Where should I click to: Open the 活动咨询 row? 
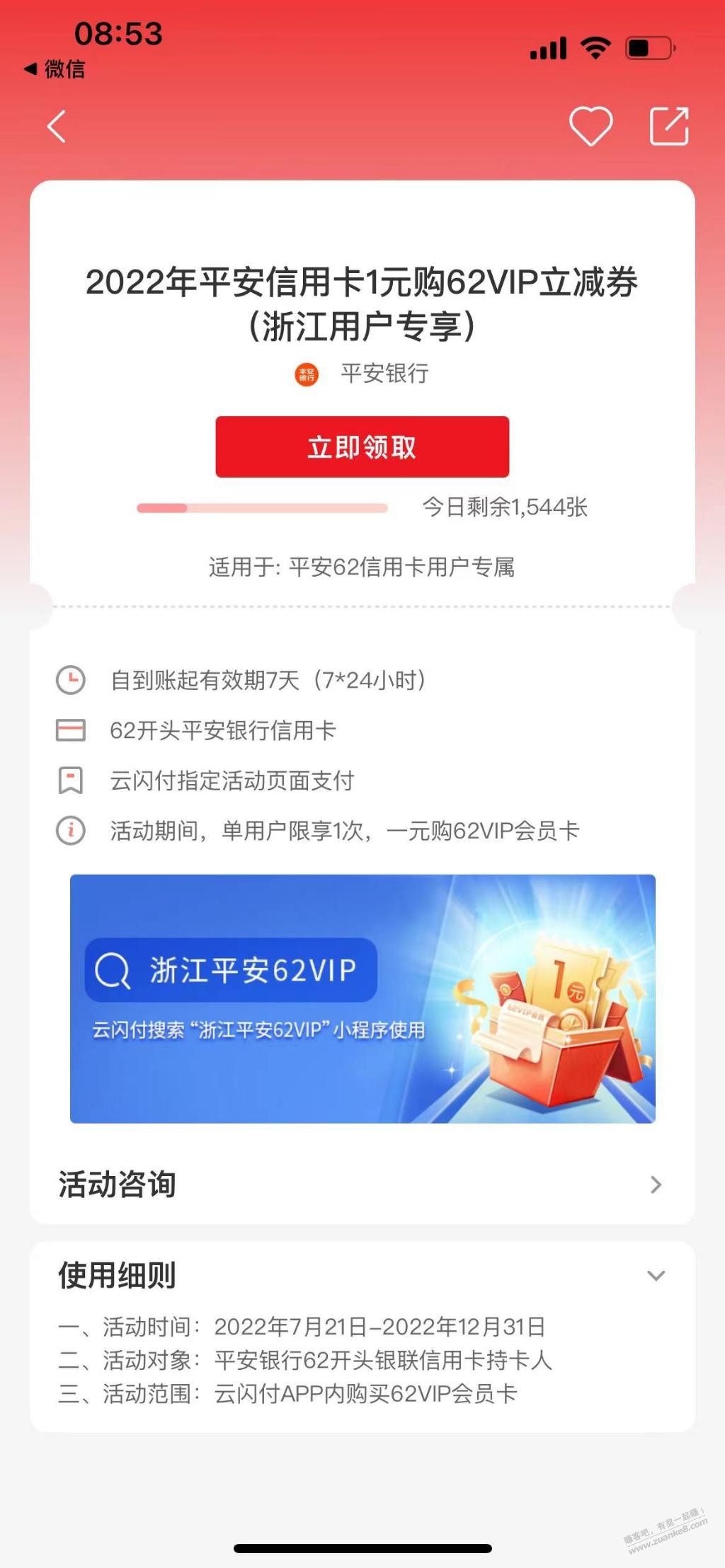click(x=362, y=1184)
